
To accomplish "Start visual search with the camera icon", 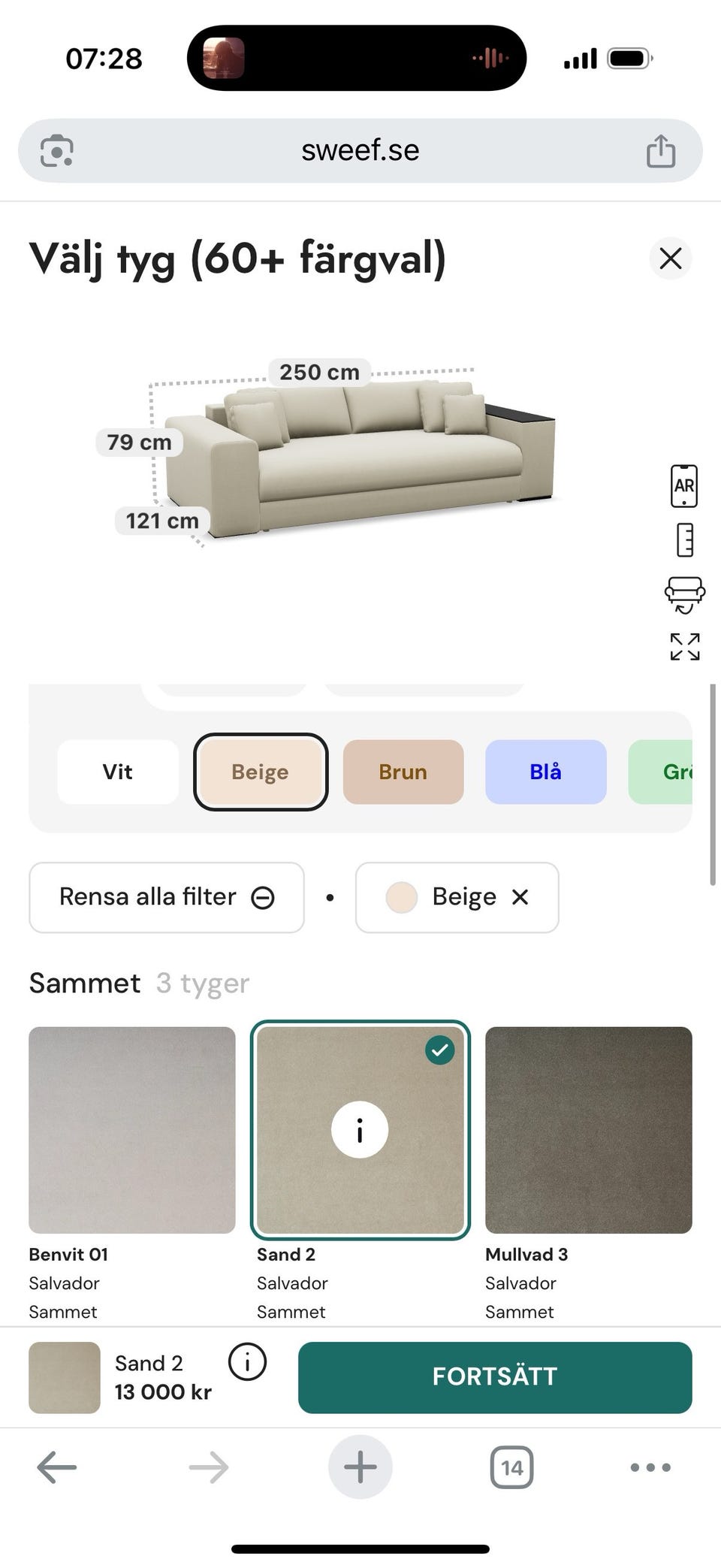I will [x=53, y=150].
